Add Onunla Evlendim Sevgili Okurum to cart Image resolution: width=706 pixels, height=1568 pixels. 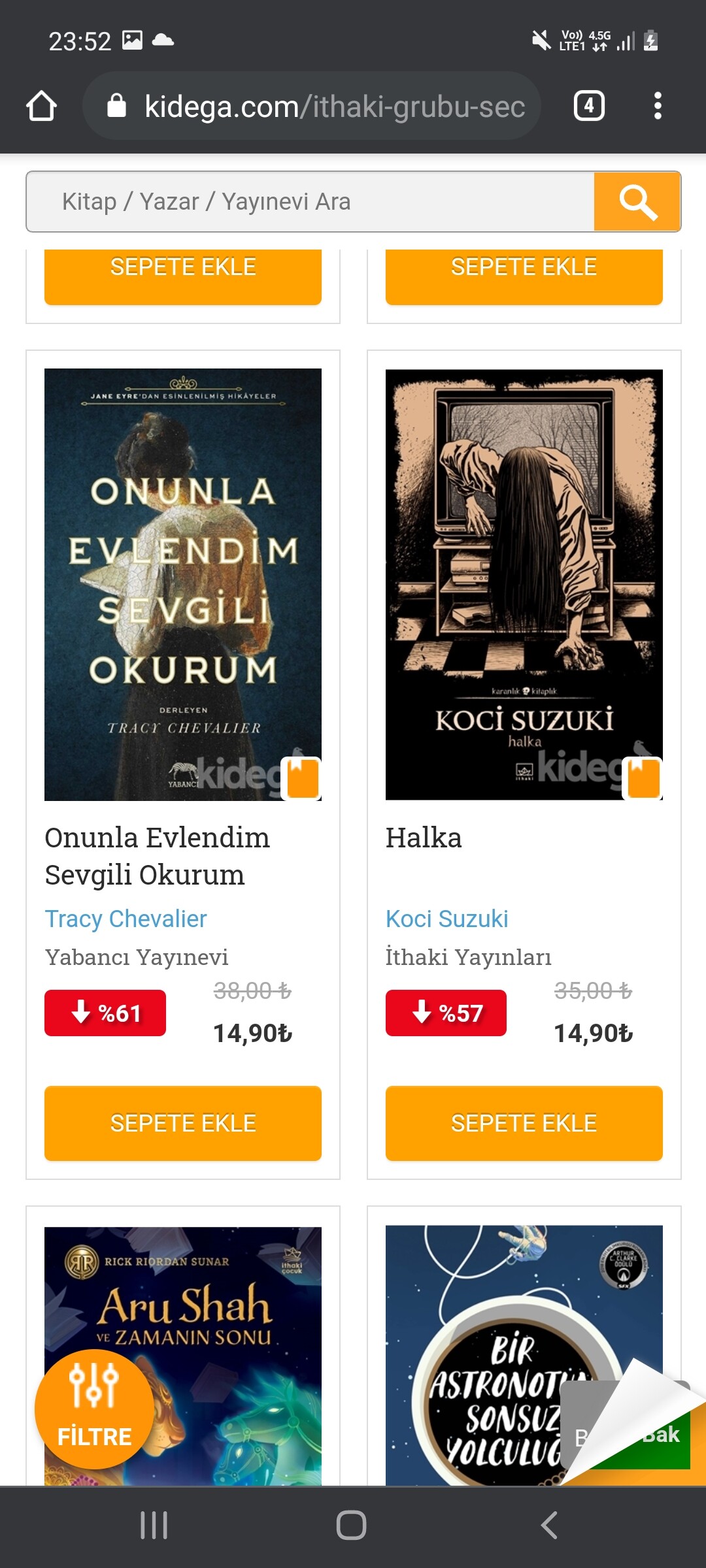click(183, 1123)
